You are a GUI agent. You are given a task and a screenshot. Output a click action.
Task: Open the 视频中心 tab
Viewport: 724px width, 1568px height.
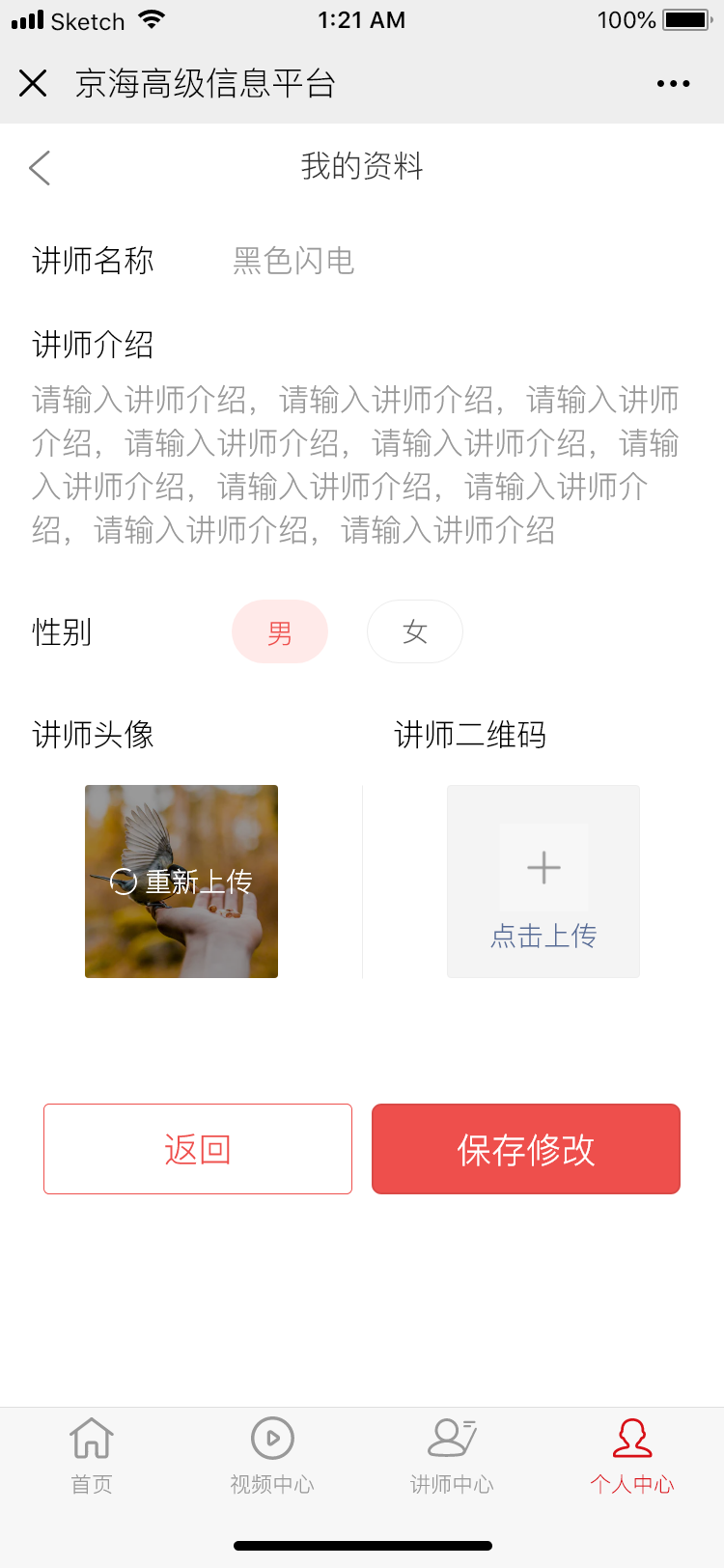point(272,1456)
